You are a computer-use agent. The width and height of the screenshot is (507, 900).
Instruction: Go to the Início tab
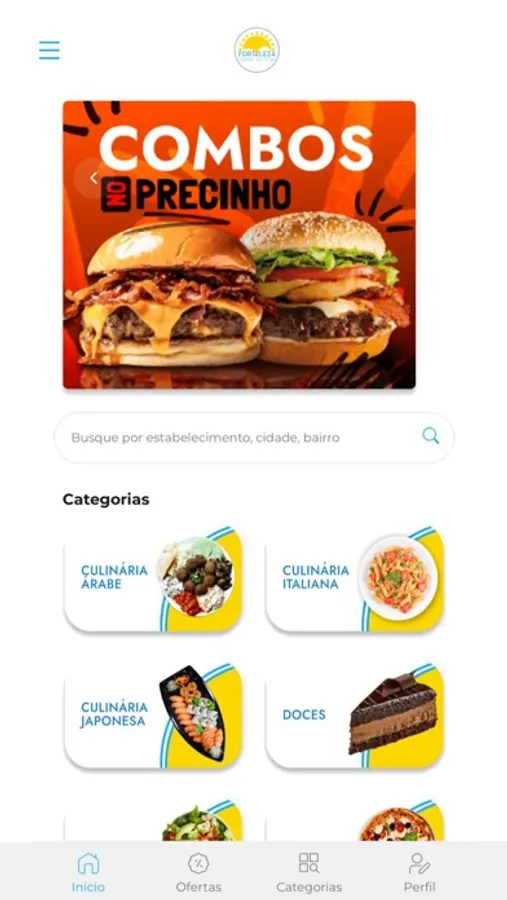coord(88,872)
